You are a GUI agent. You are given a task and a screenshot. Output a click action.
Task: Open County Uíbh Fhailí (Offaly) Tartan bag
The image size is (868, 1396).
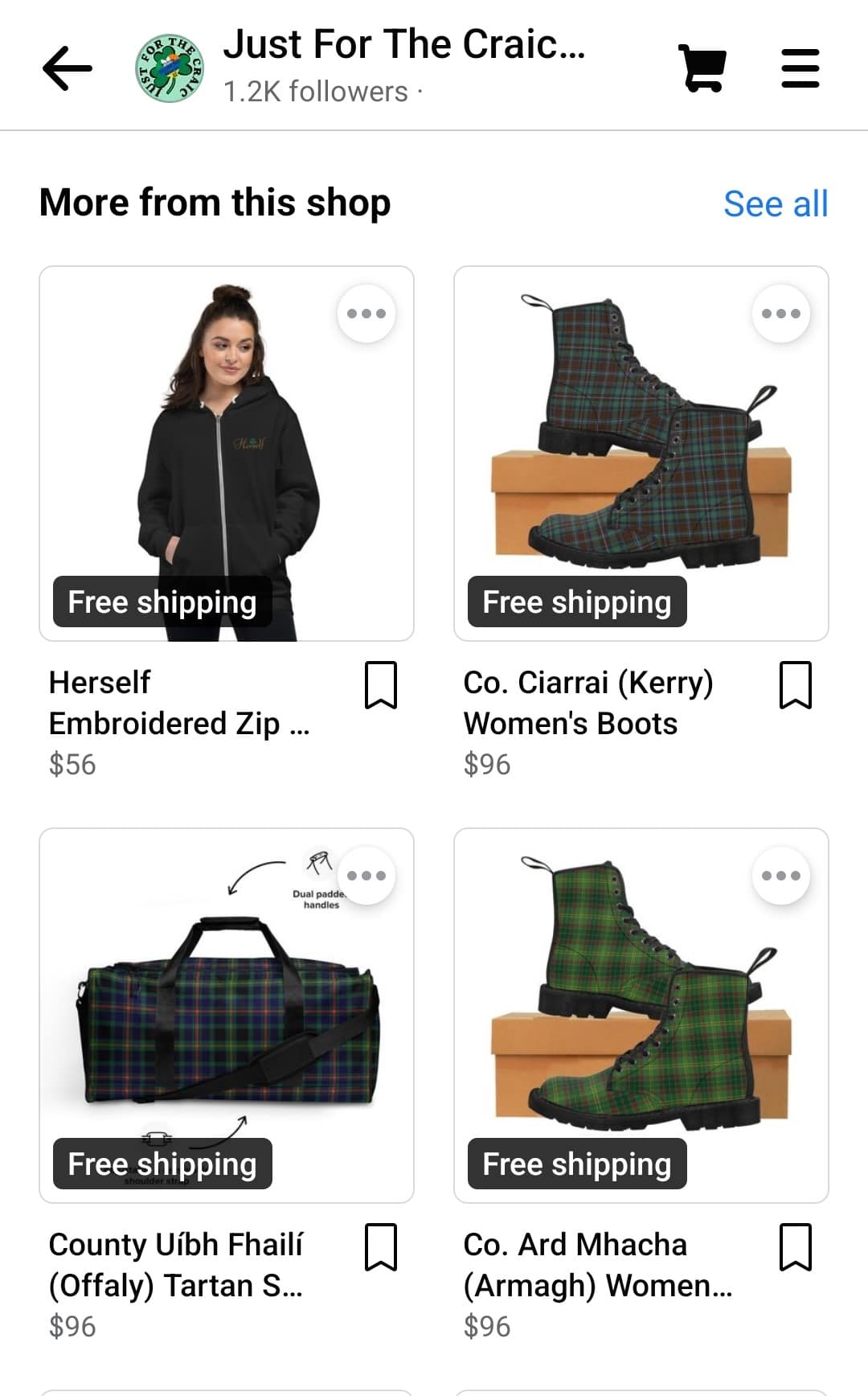coord(226,1015)
